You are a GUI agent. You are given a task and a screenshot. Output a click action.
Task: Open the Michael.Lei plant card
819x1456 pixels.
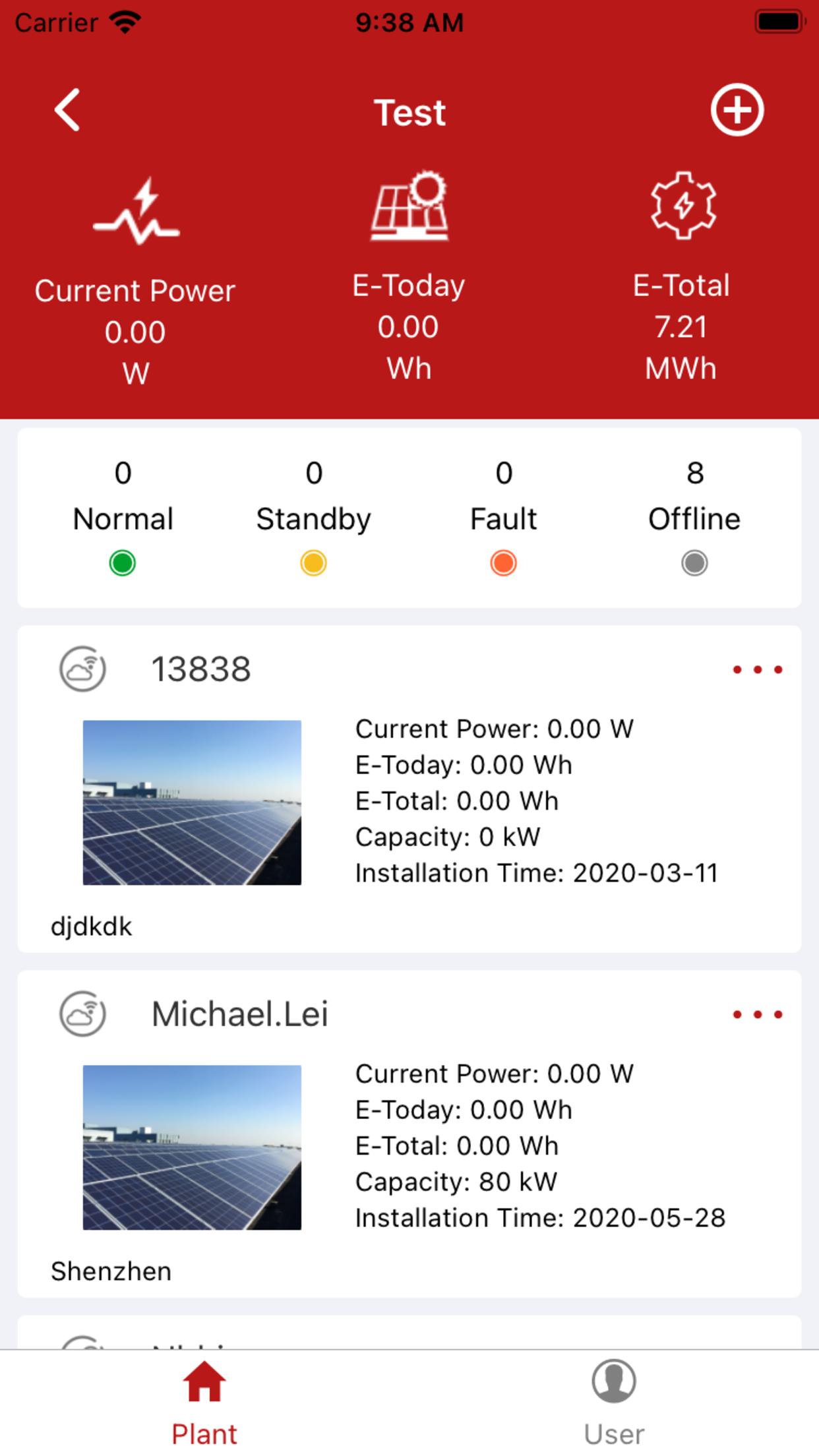[409, 1134]
